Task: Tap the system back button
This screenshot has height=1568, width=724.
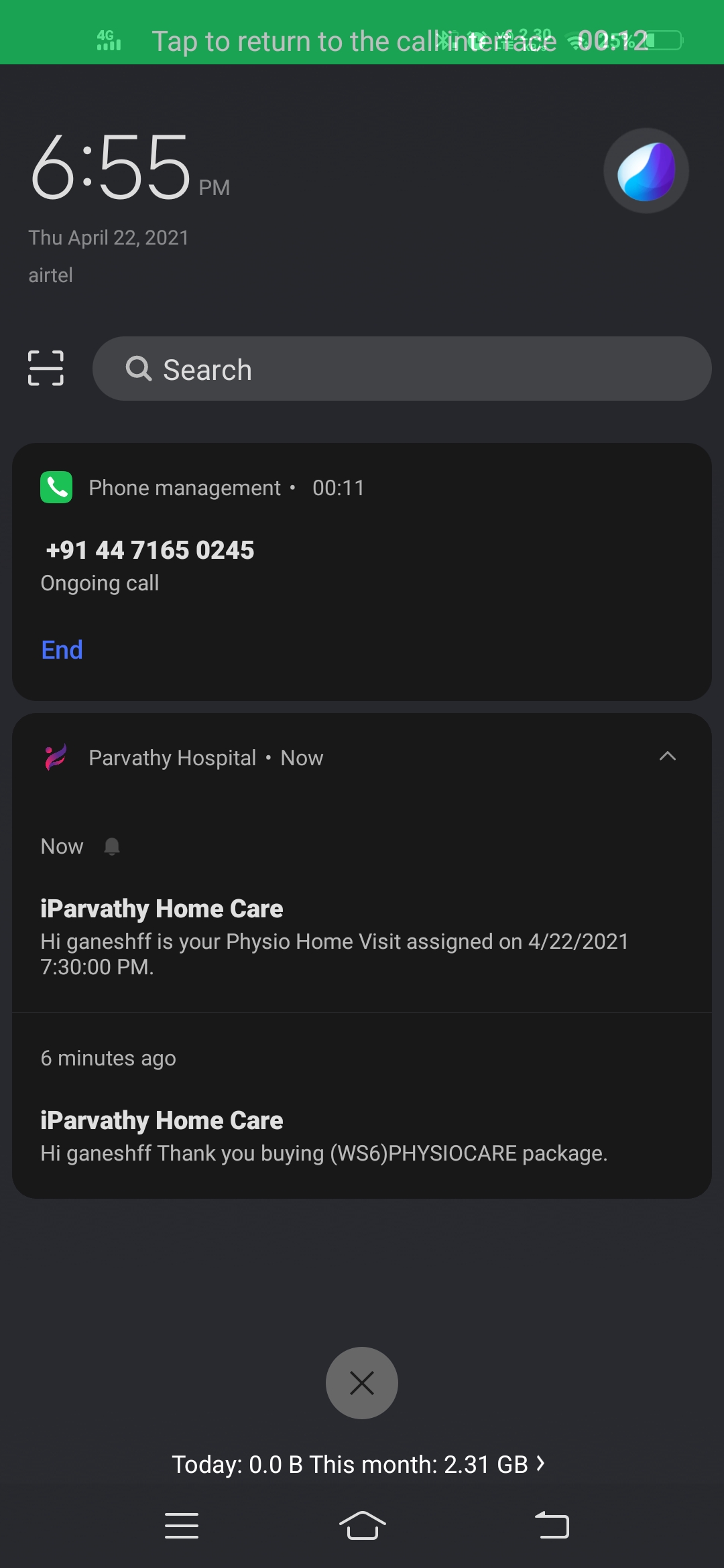Action: coord(552,1526)
